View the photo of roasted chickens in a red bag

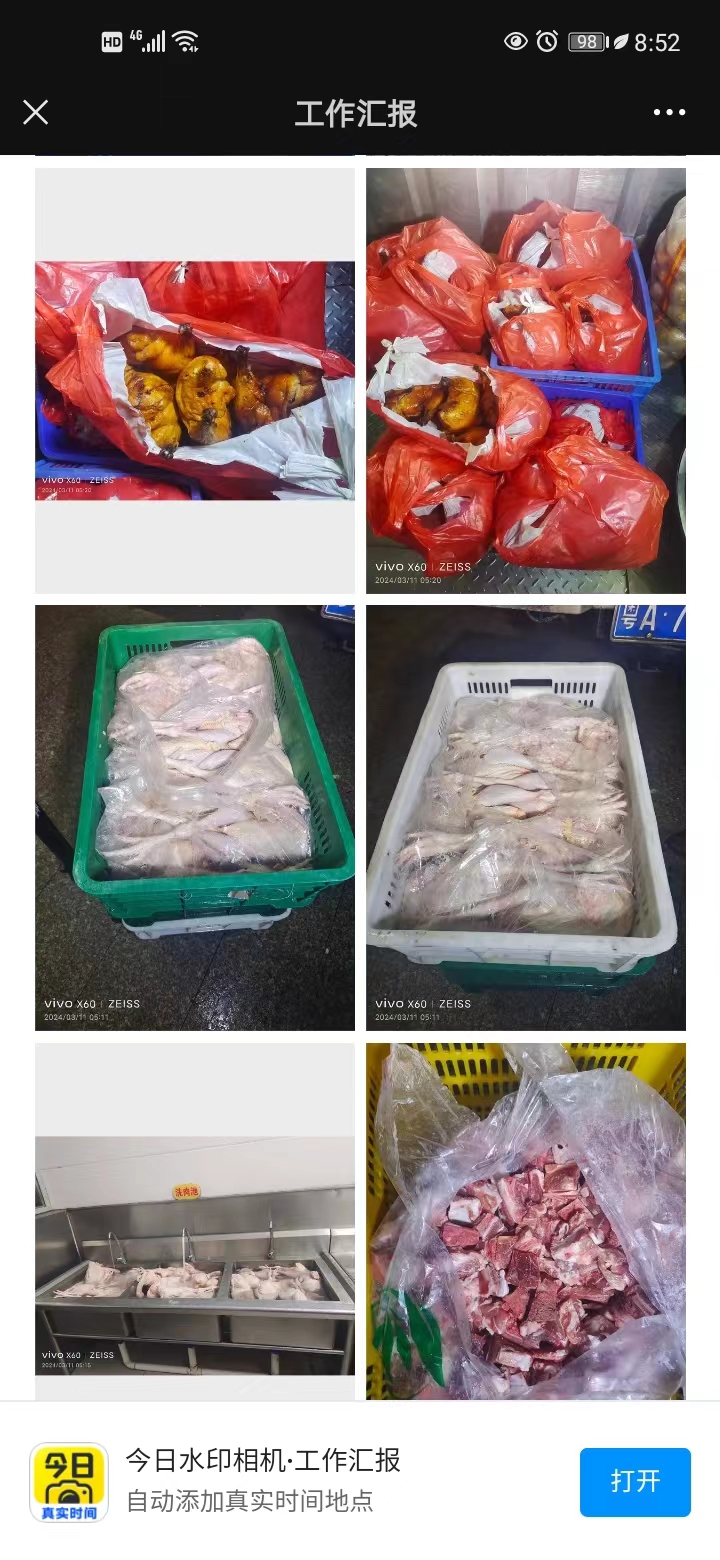coord(195,380)
